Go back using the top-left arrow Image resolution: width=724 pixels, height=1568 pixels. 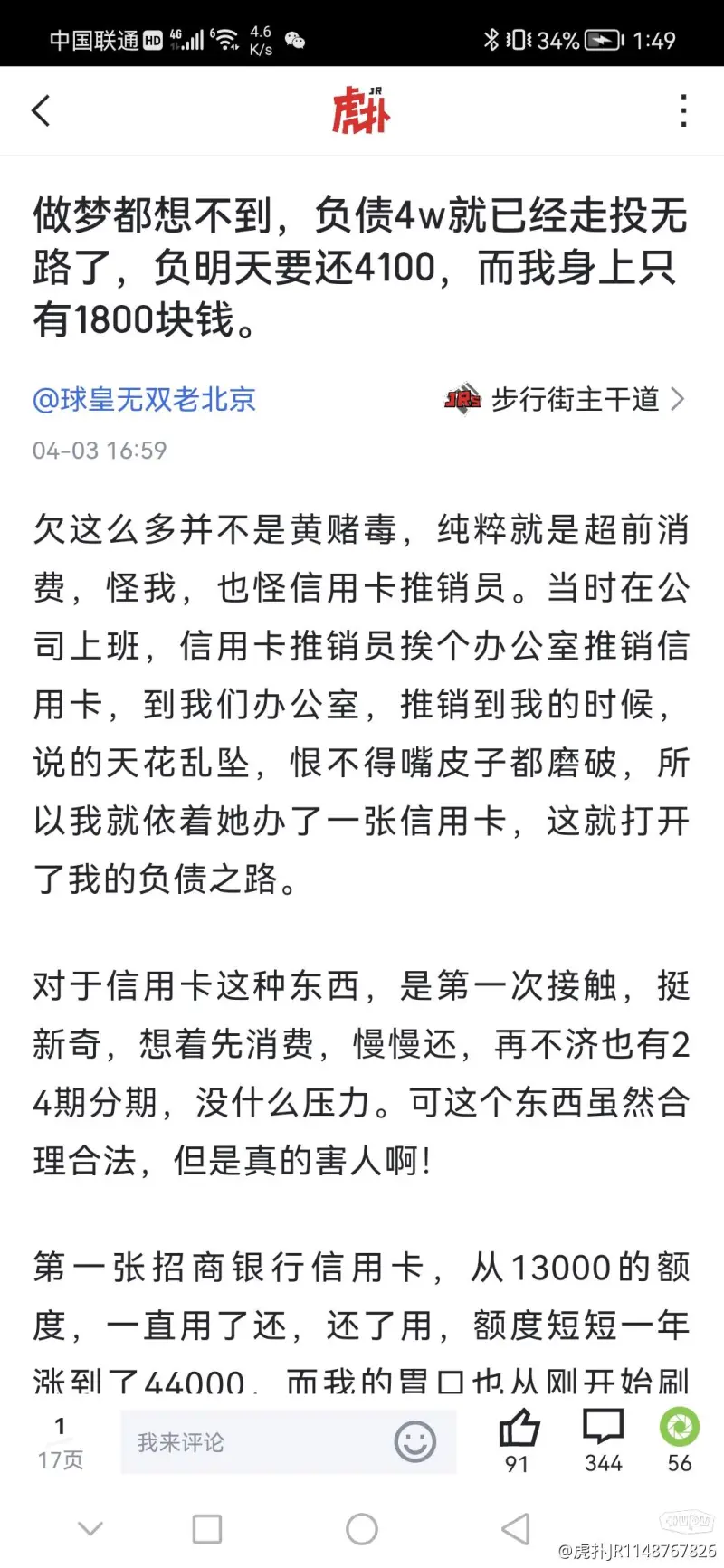(41, 110)
